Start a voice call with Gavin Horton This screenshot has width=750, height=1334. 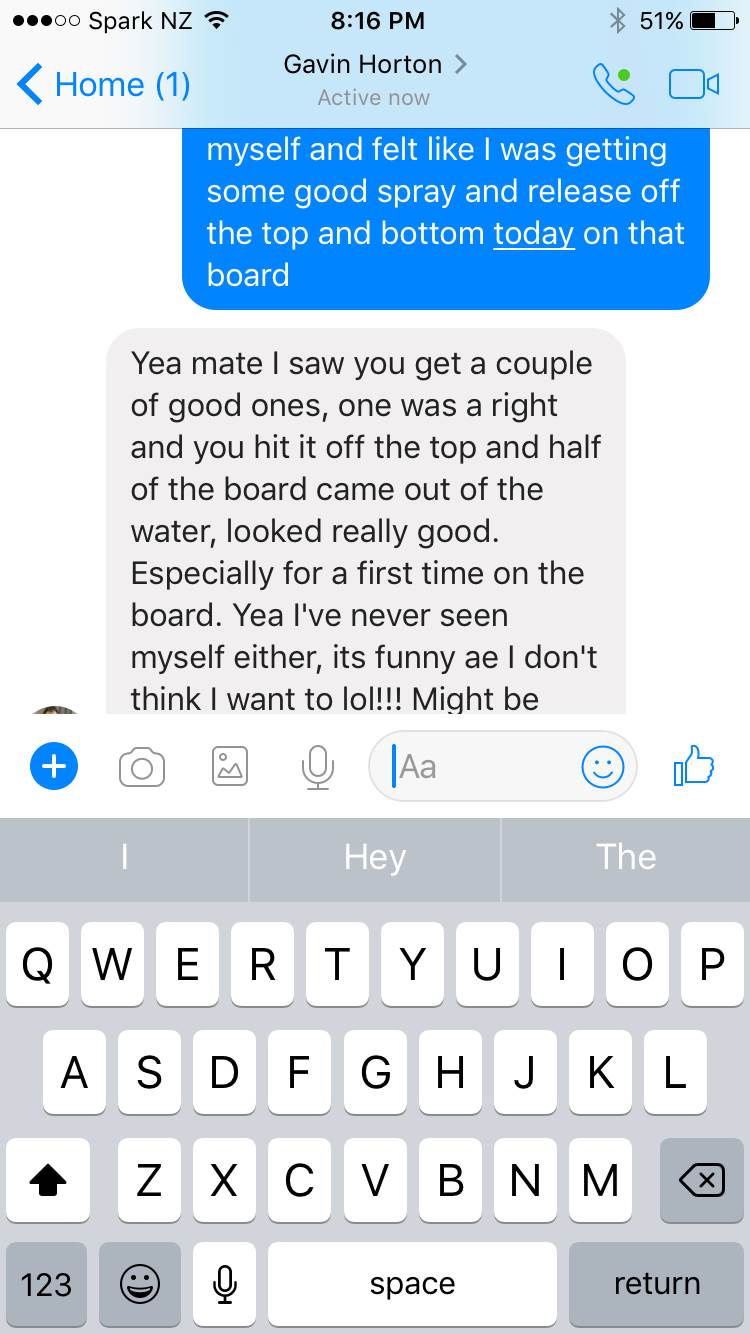[x=613, y=85]
